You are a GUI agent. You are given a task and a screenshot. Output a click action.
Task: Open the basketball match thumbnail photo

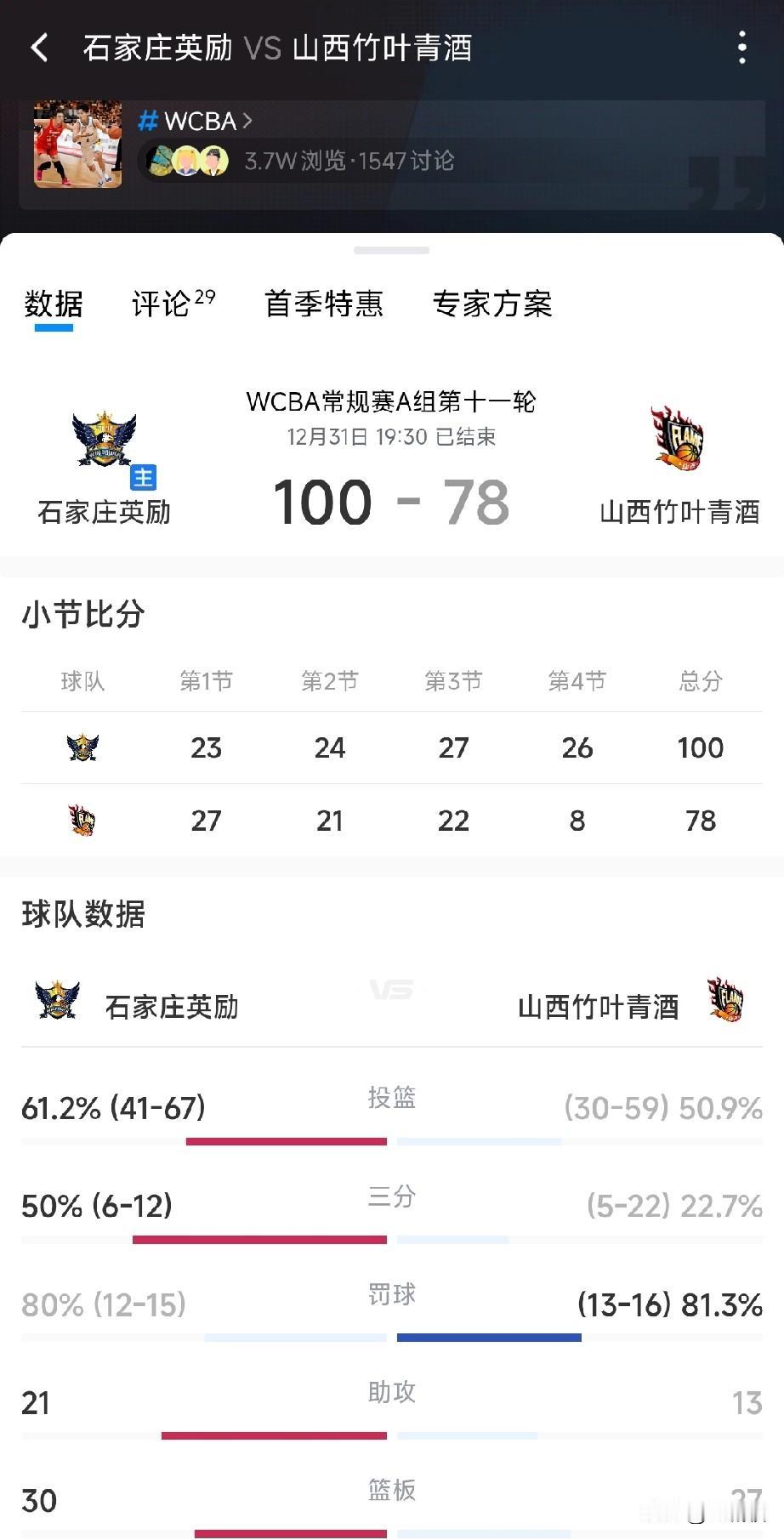77,145
